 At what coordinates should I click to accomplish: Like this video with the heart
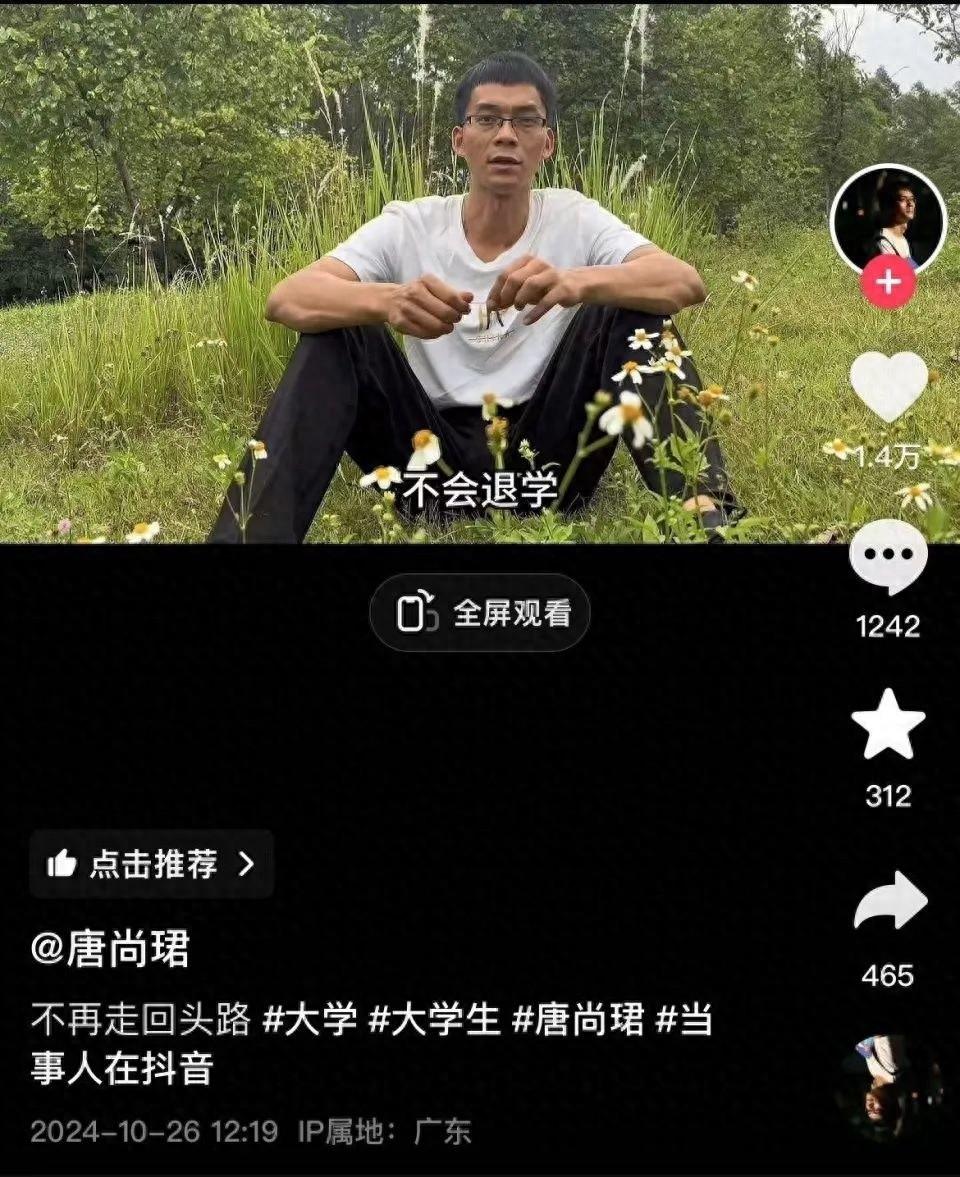tap(888, 386)
